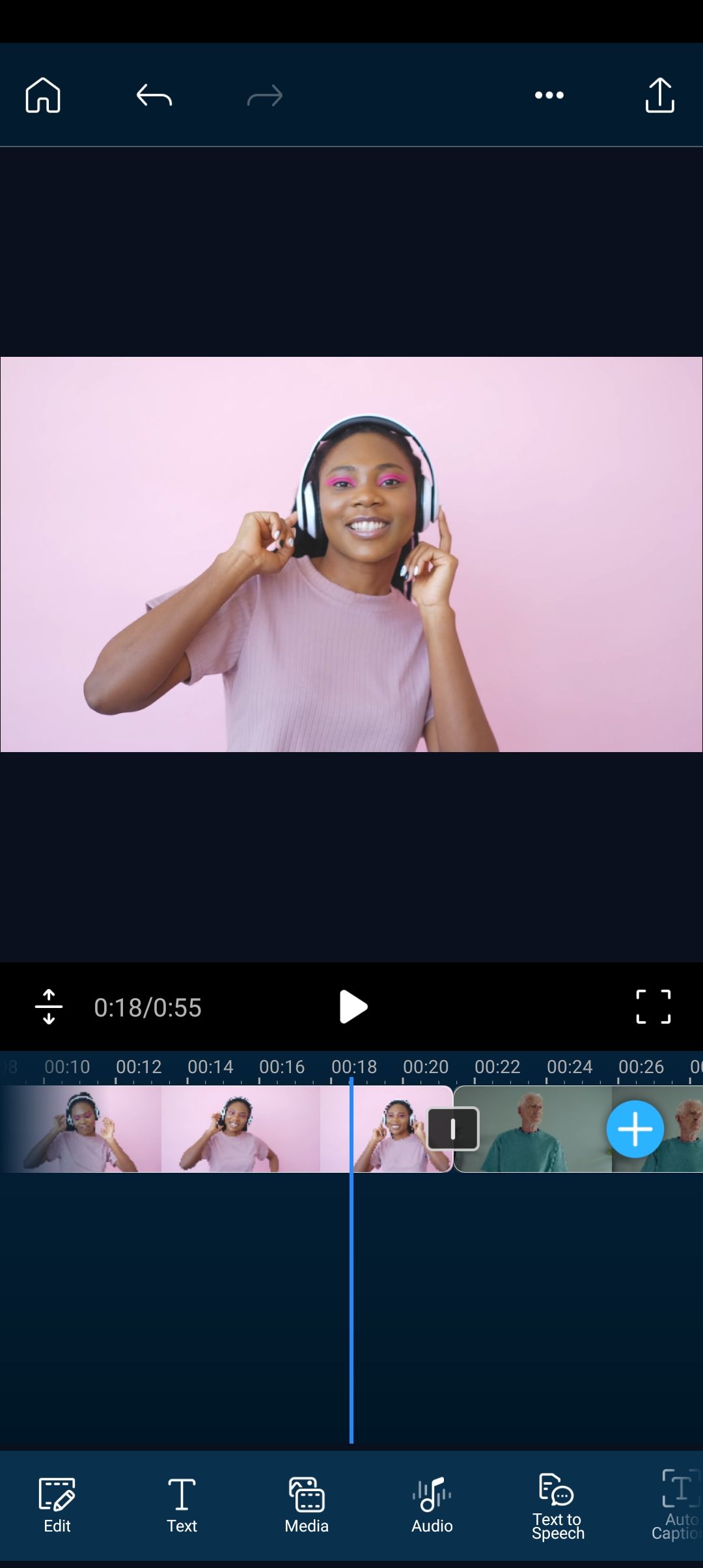Viewport: 703px width, 1568px height.
Task: Open the transition marker between clips
Action: coord(453,1128)
